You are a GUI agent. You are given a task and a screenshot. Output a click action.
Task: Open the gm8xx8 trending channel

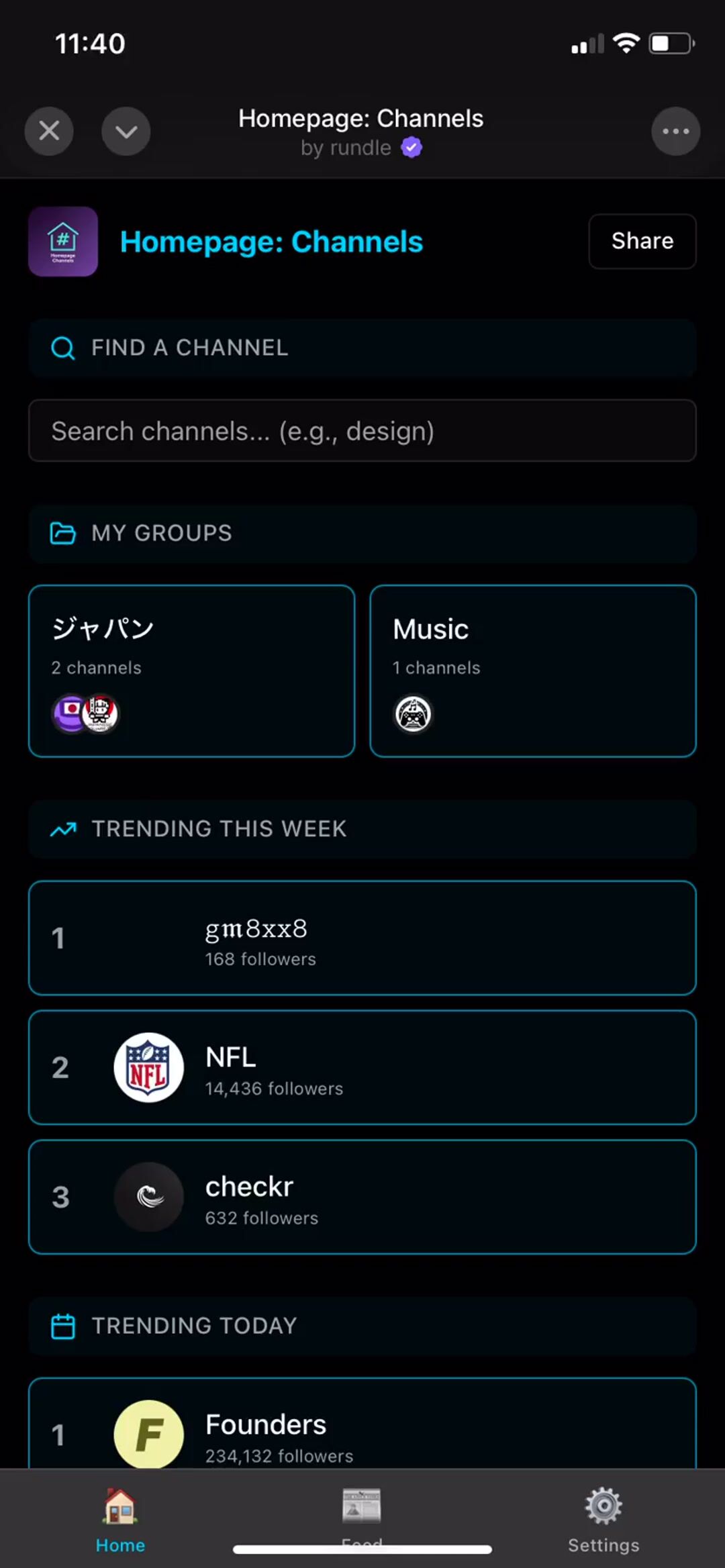point(362,938)
